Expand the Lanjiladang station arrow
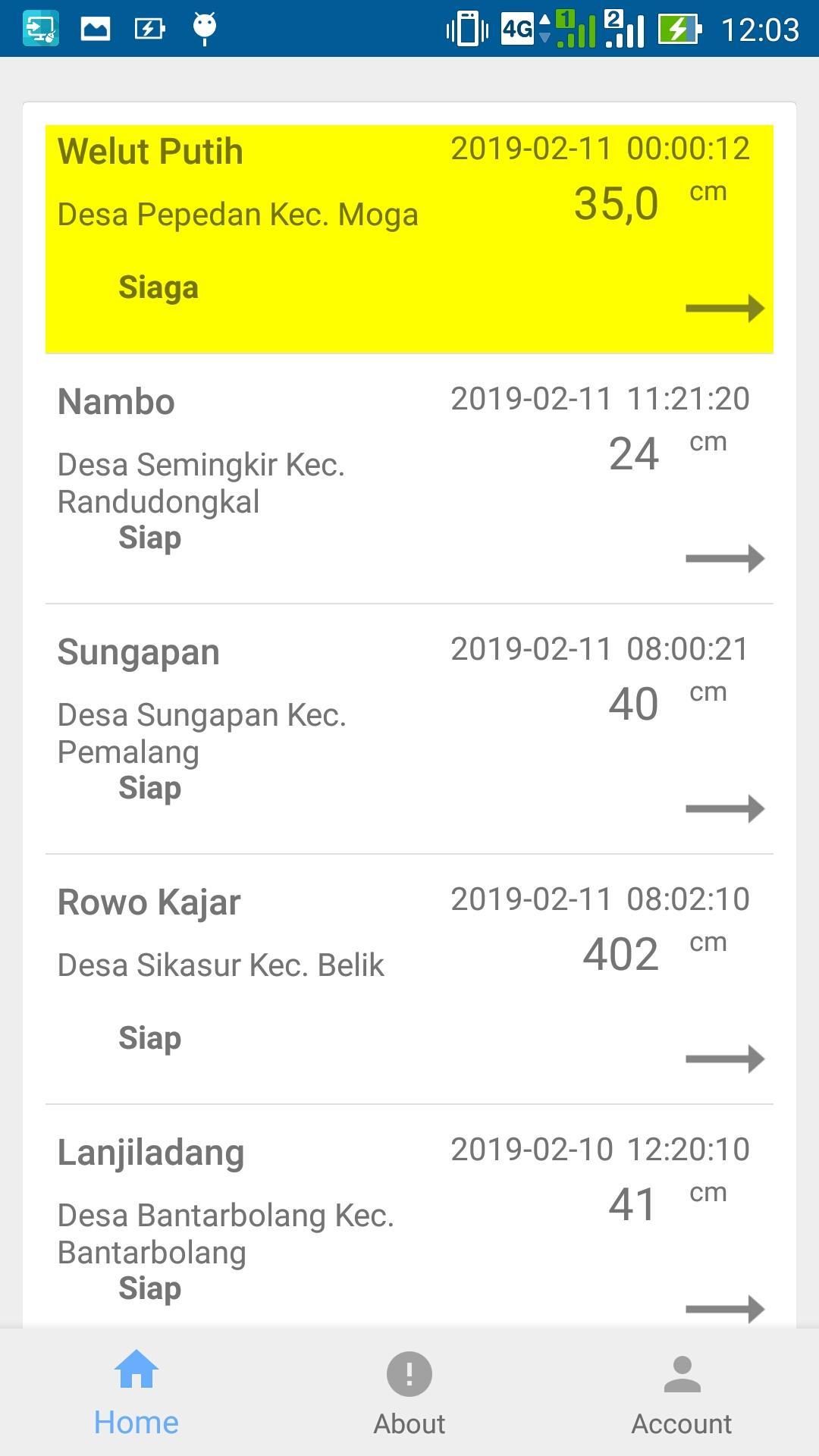 pyautogui.click(x=726, y=1309)
